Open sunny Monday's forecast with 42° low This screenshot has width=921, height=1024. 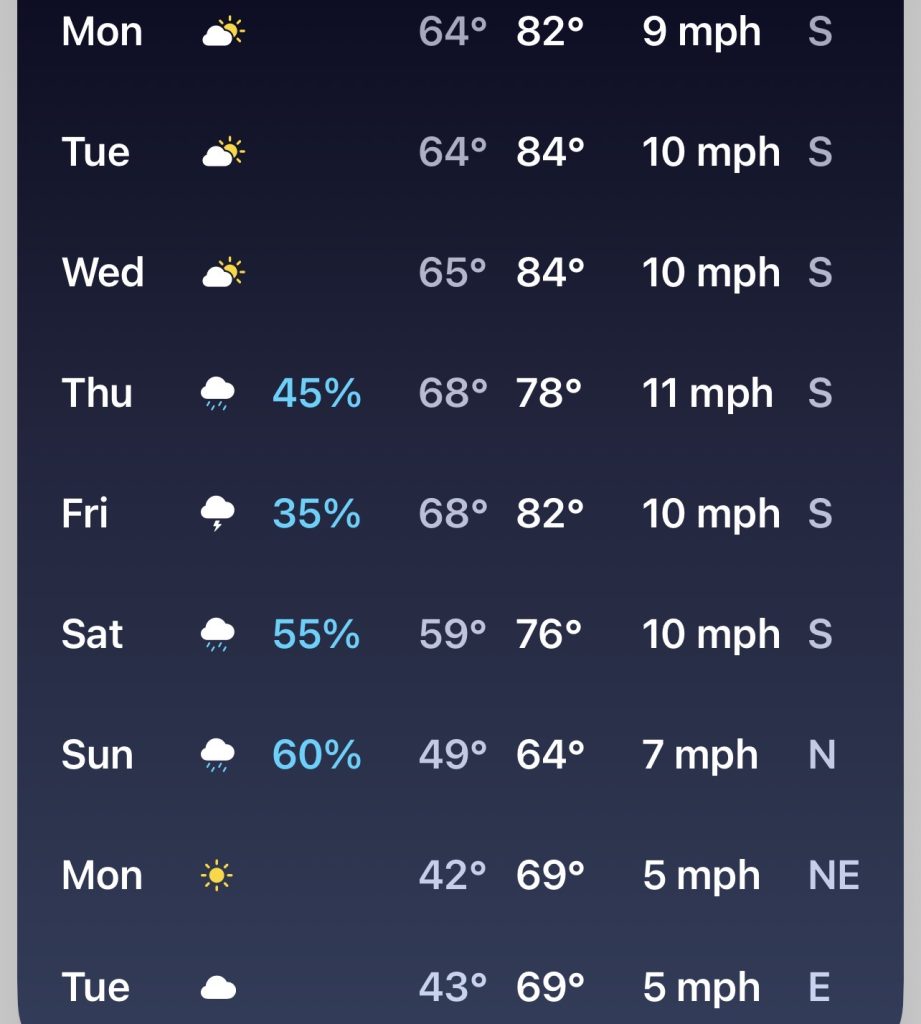click(x=460, y=876)
